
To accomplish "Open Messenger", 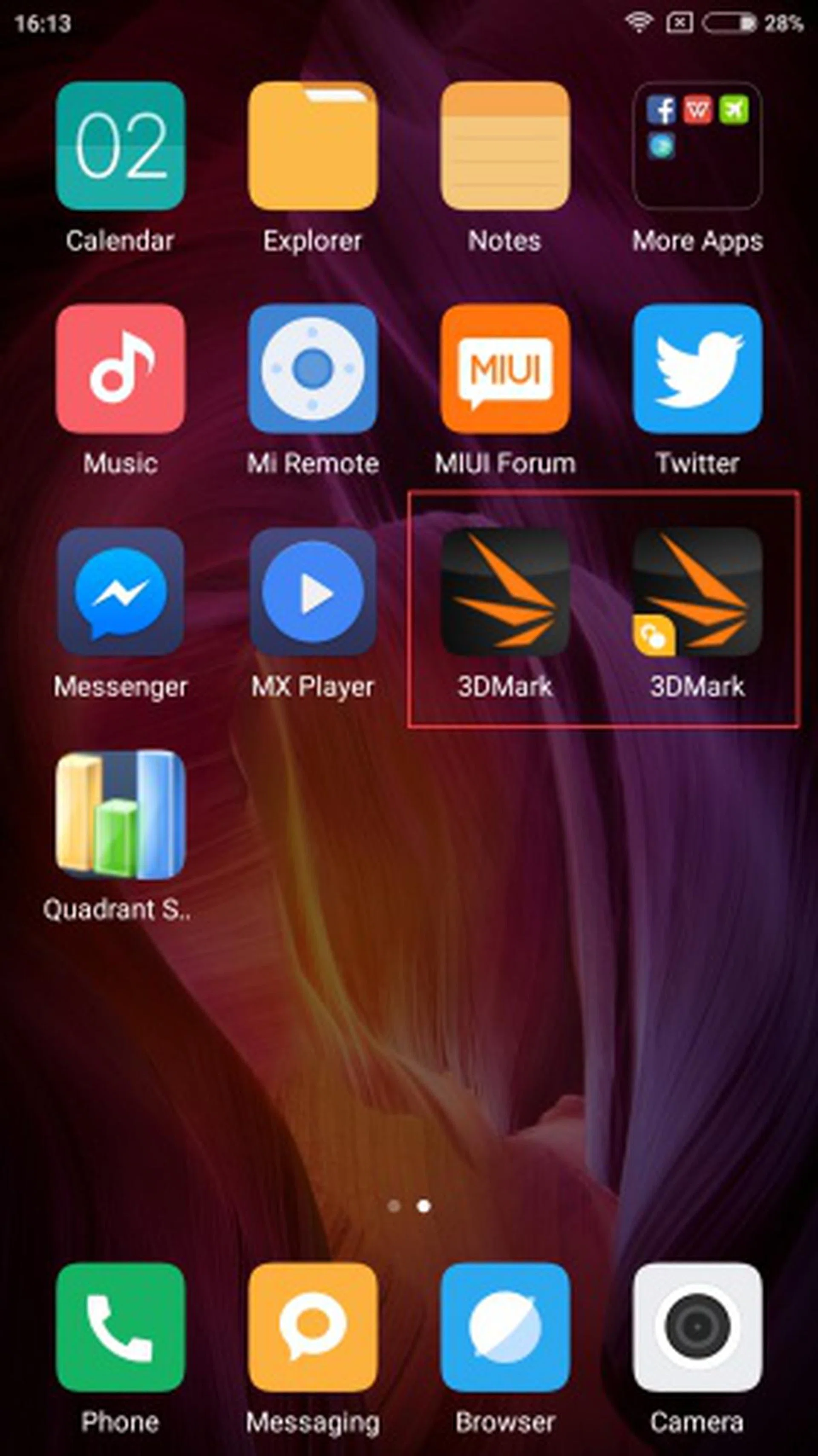I will pyautogui.click(x=120, y=592).
